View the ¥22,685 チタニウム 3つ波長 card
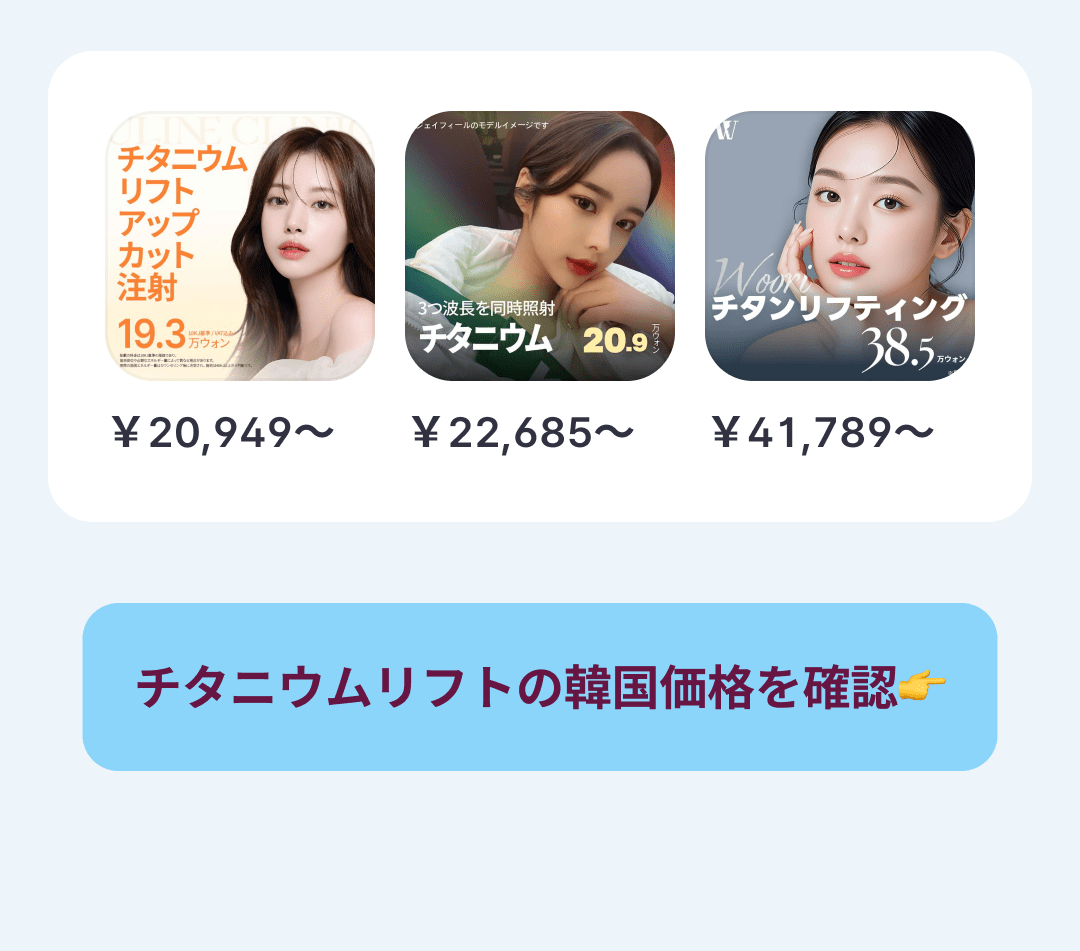 [540, 246]
